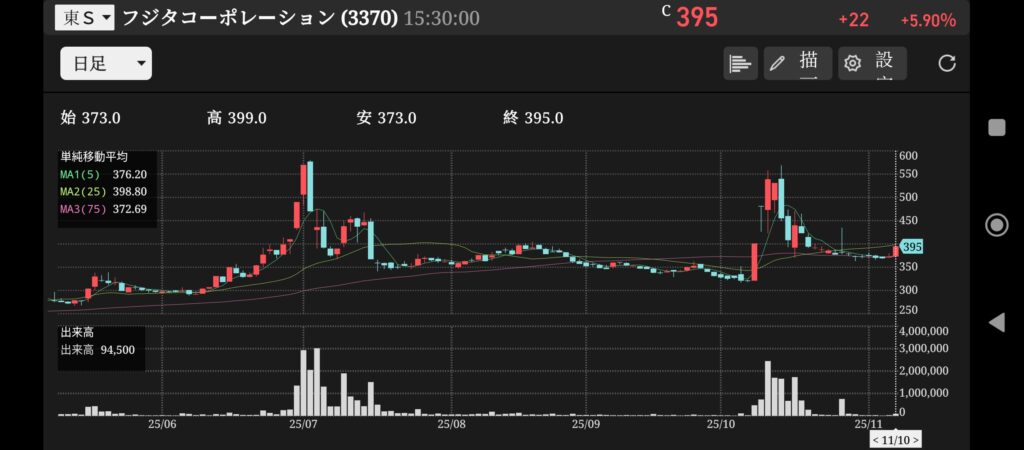Screen dimensions: 1024x450
Task: Refresh the chart data
Action: coord(946,64)
